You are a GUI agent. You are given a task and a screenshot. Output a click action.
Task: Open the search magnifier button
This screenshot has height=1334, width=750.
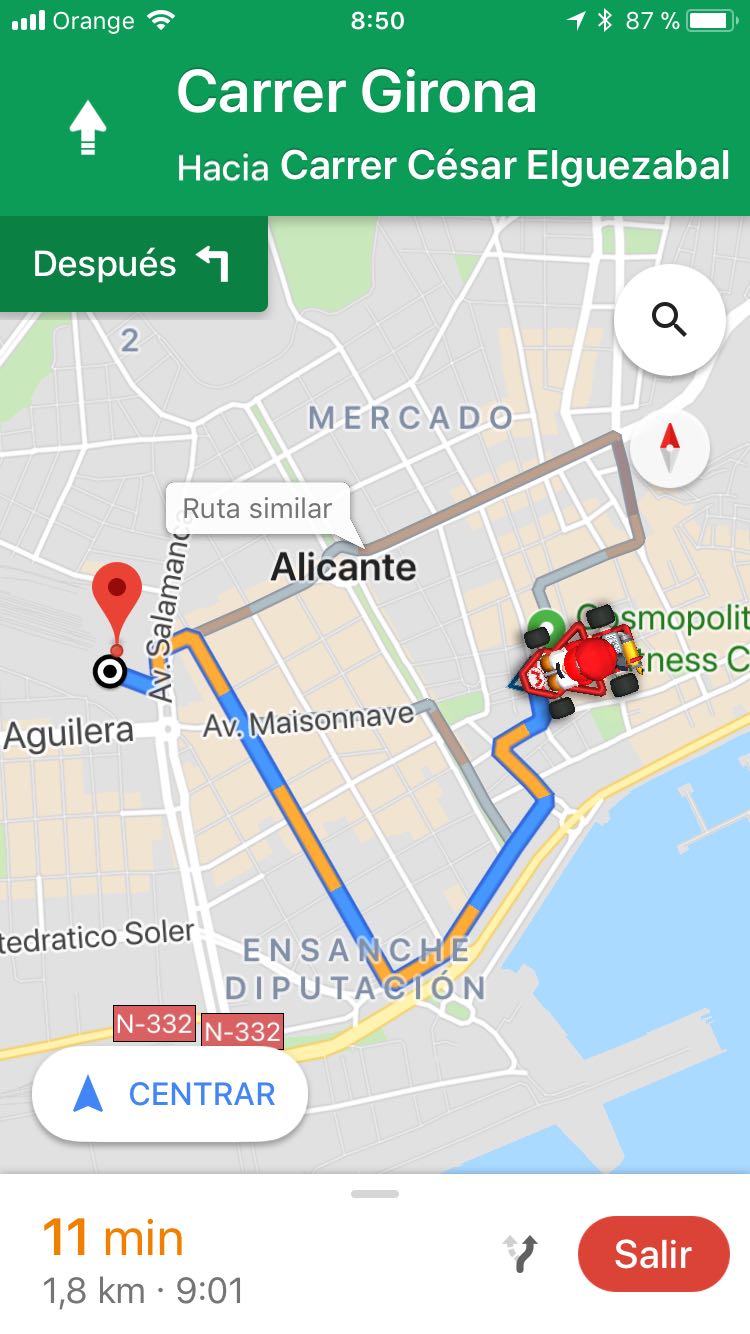tap(669, 320)
